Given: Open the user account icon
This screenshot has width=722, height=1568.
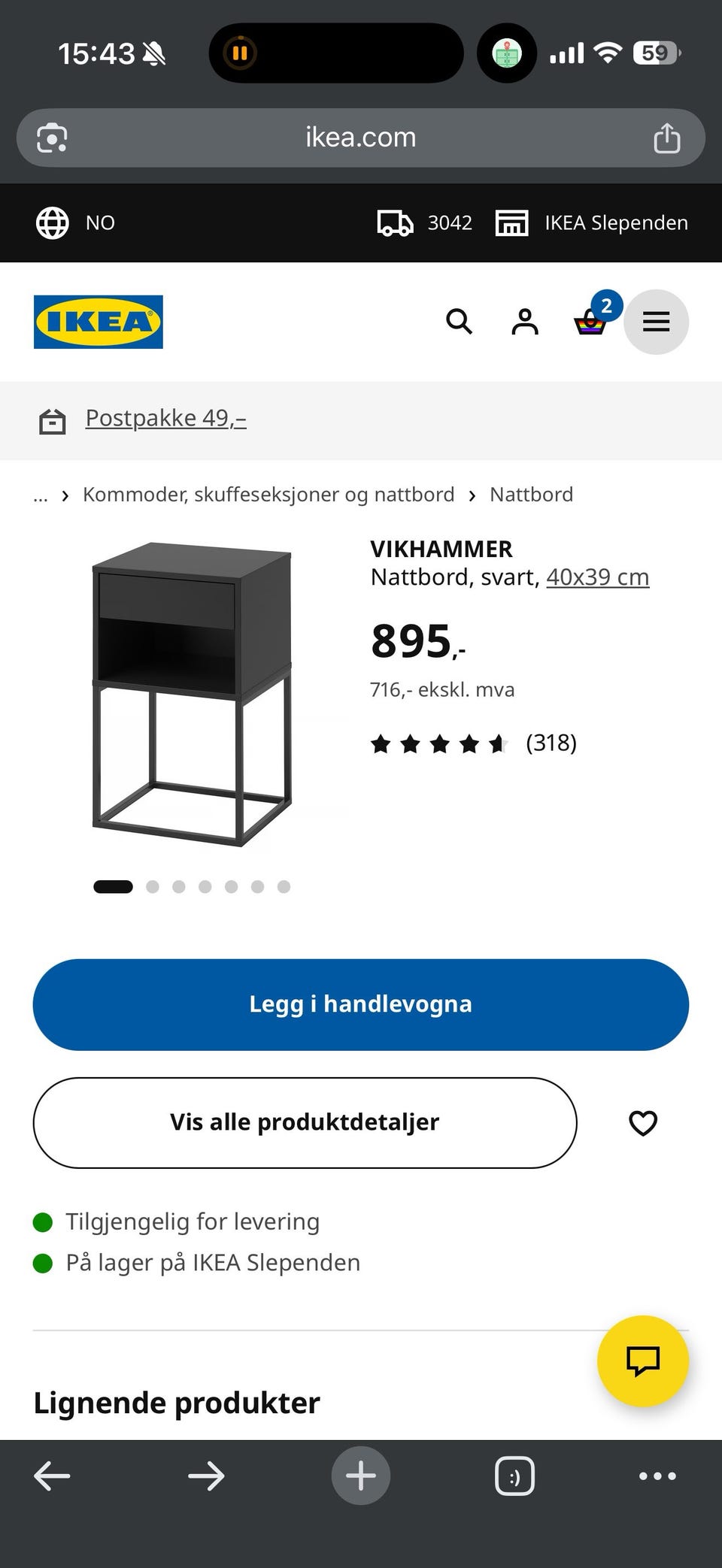Looking at the screenshot, I should (x=525, y=322).
